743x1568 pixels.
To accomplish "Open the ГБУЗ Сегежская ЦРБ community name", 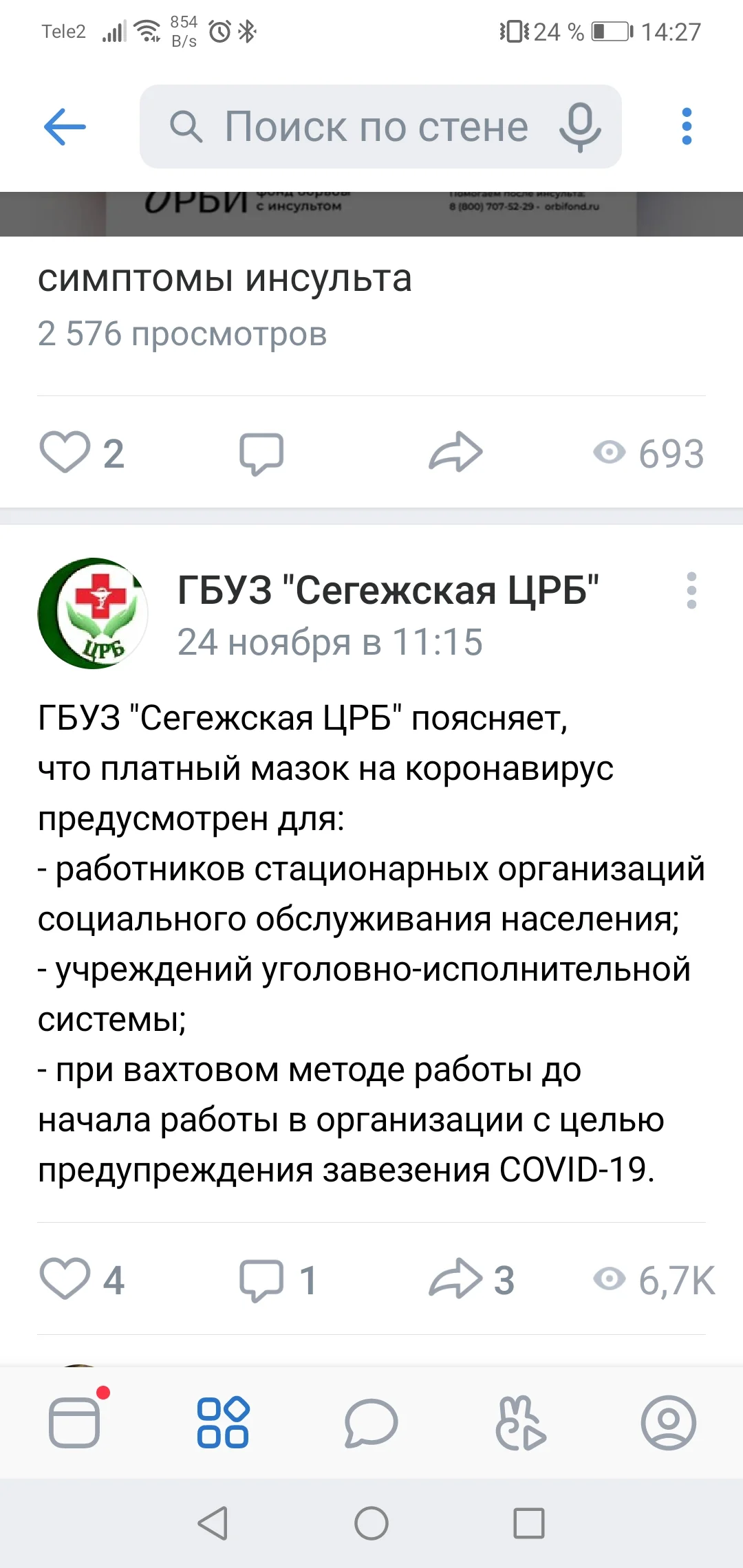I will click(x=389, y=589).
